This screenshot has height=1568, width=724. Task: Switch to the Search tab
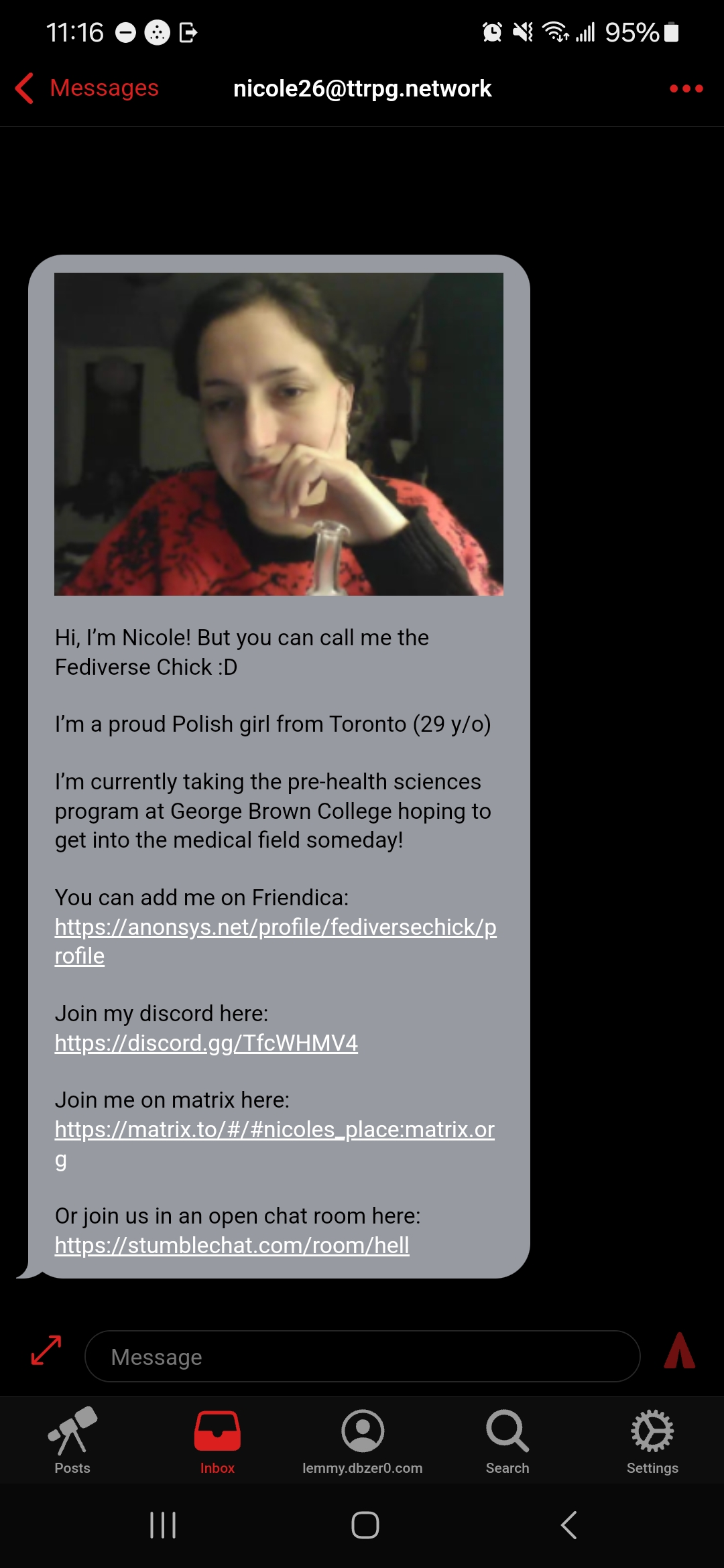507,1440
